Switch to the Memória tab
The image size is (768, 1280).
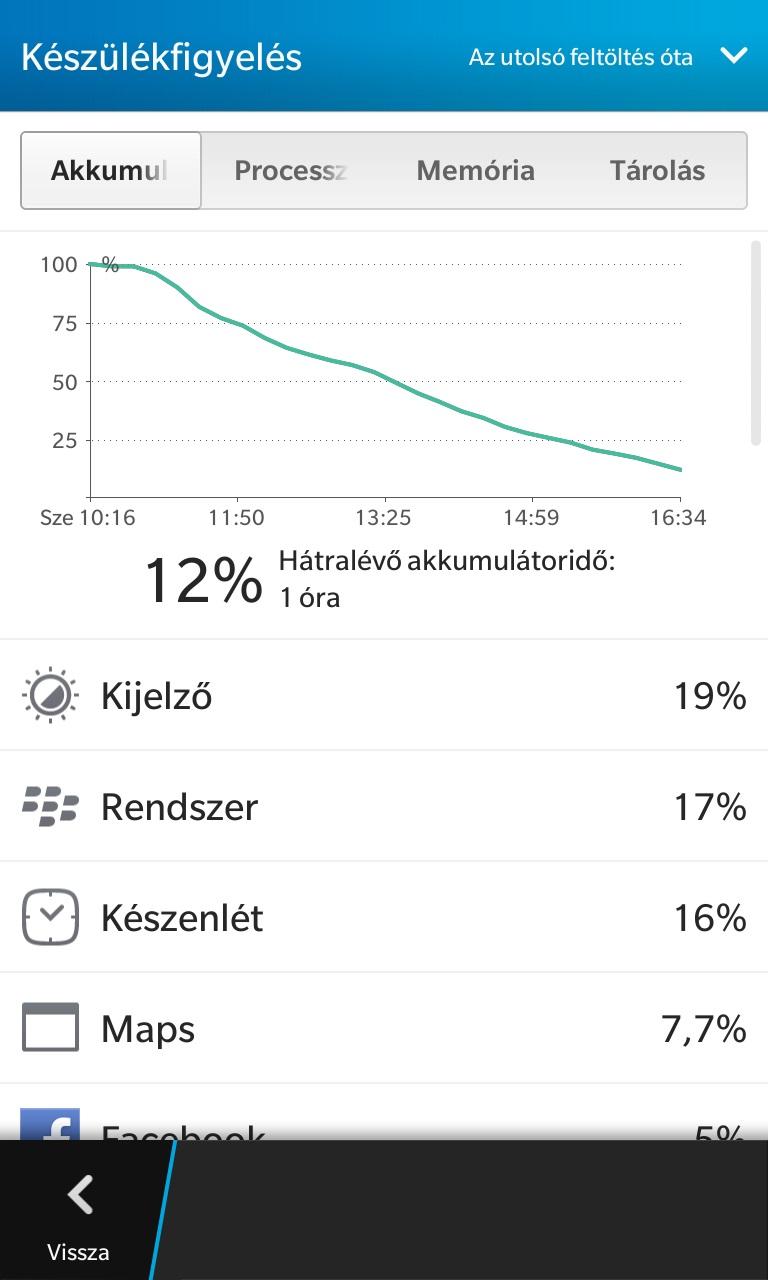475,171
